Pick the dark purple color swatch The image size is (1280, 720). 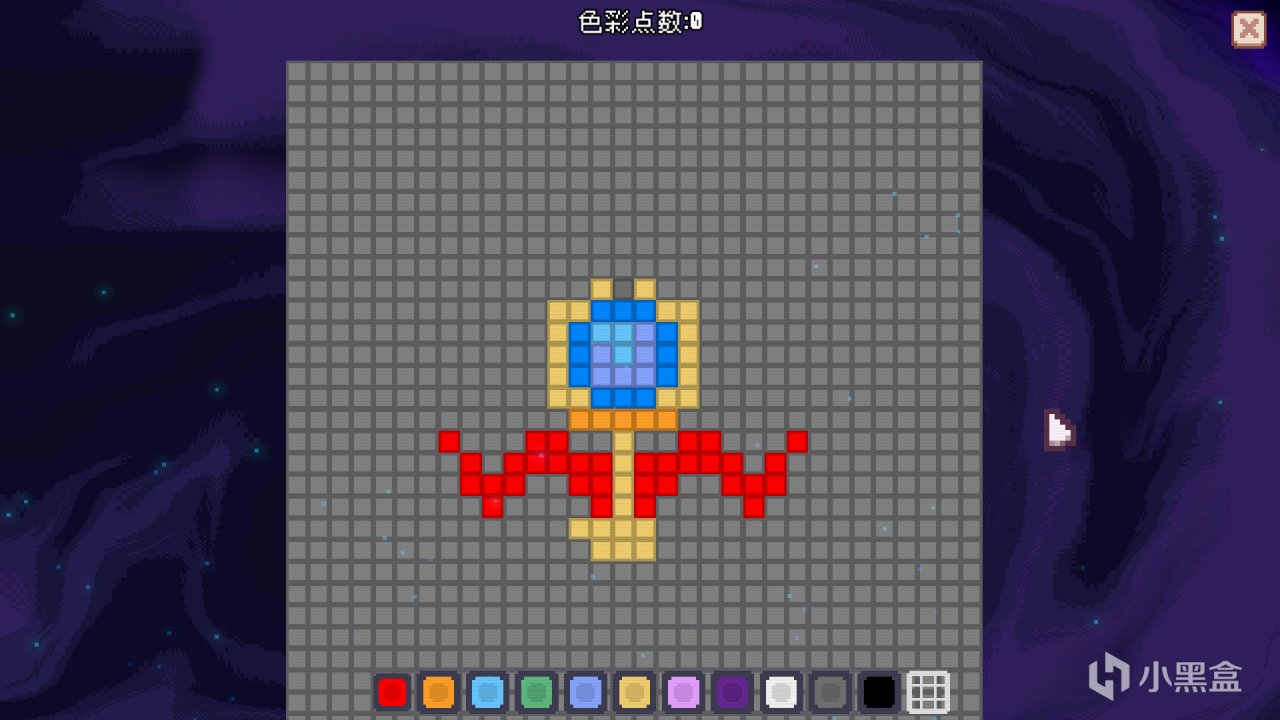(x=732, y=692)
